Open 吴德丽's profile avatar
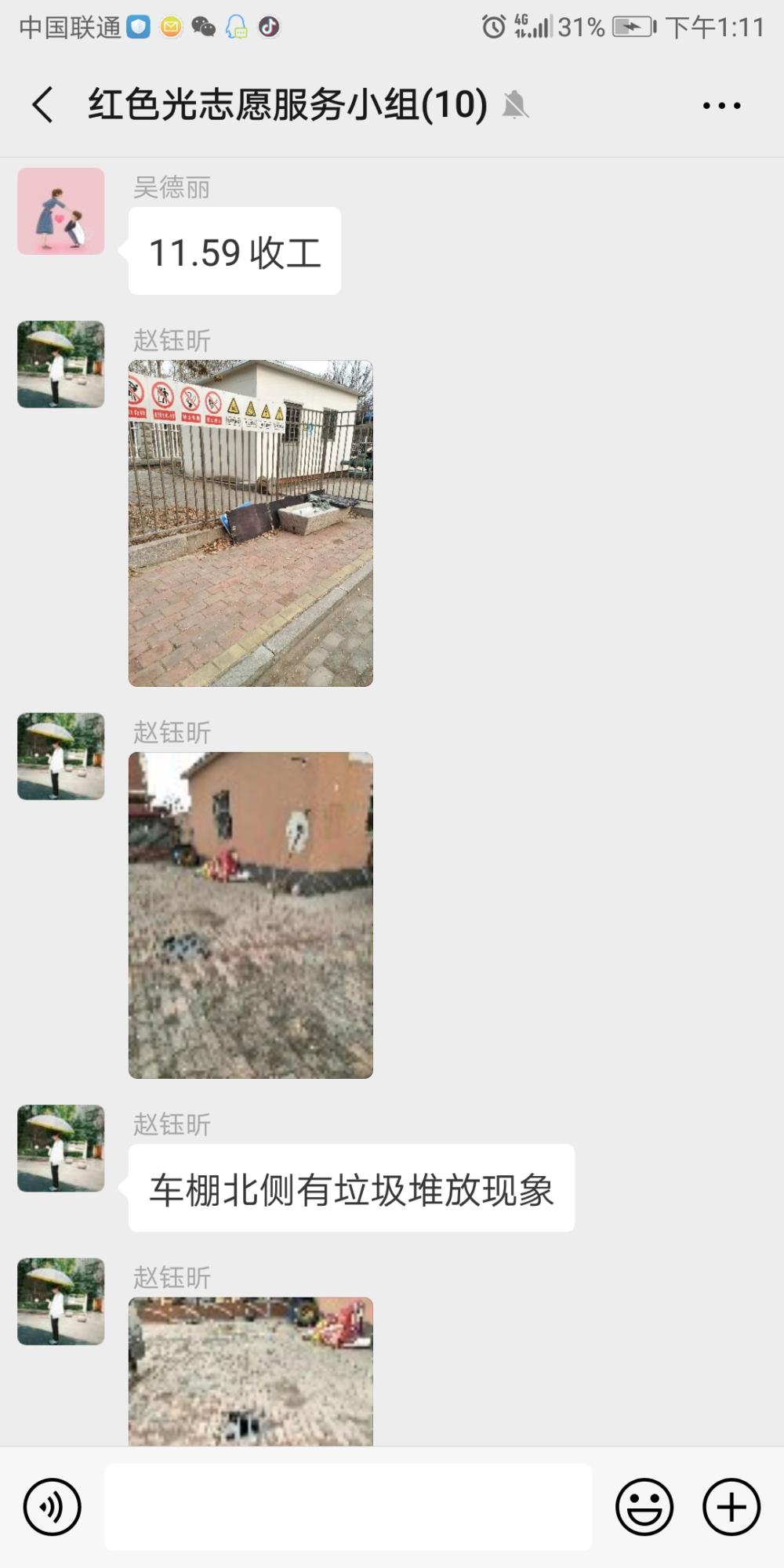Viewport: 784px width, 1568px height. pyautogui.click(x=61, y=211)
